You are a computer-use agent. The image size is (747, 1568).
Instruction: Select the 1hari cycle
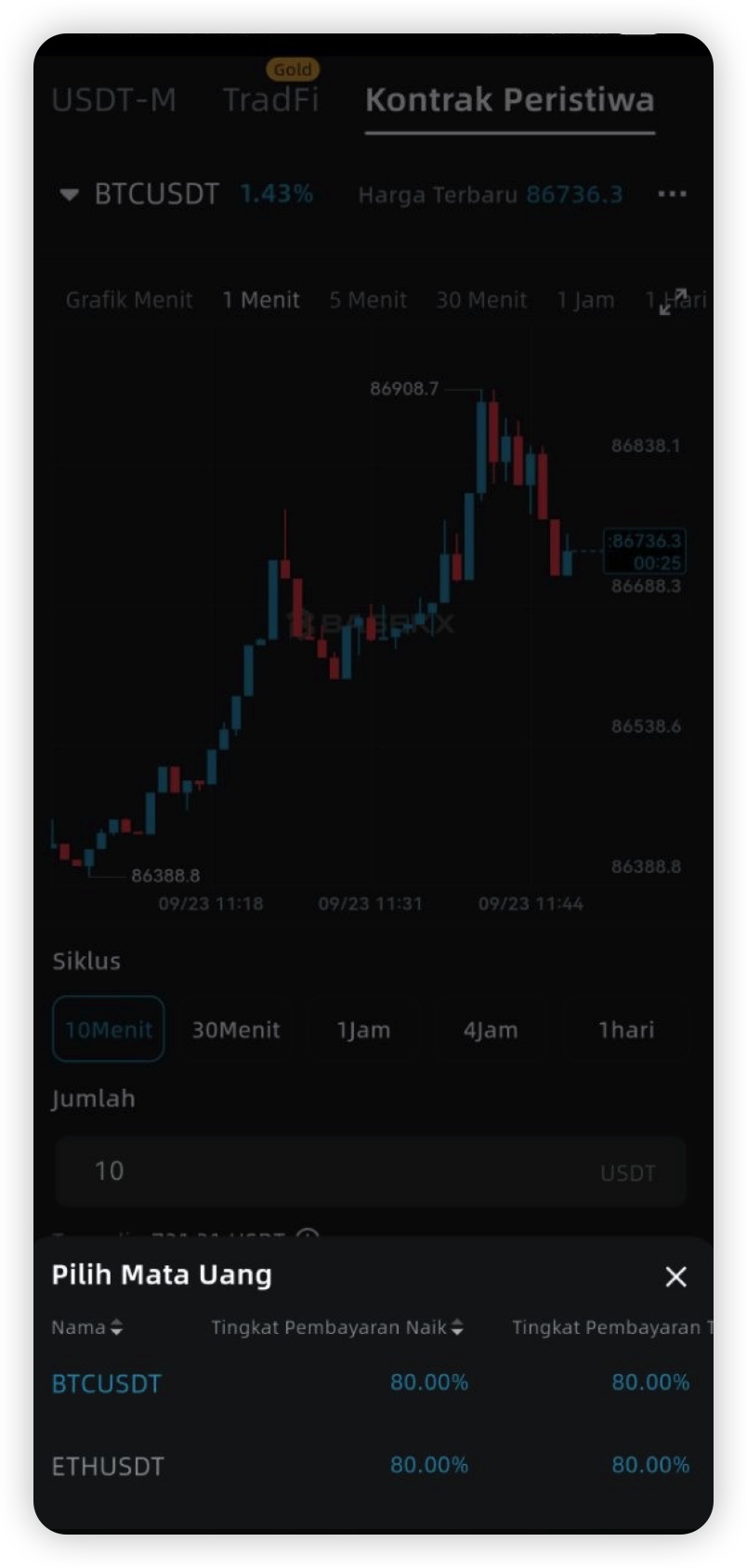point(625,1029)
